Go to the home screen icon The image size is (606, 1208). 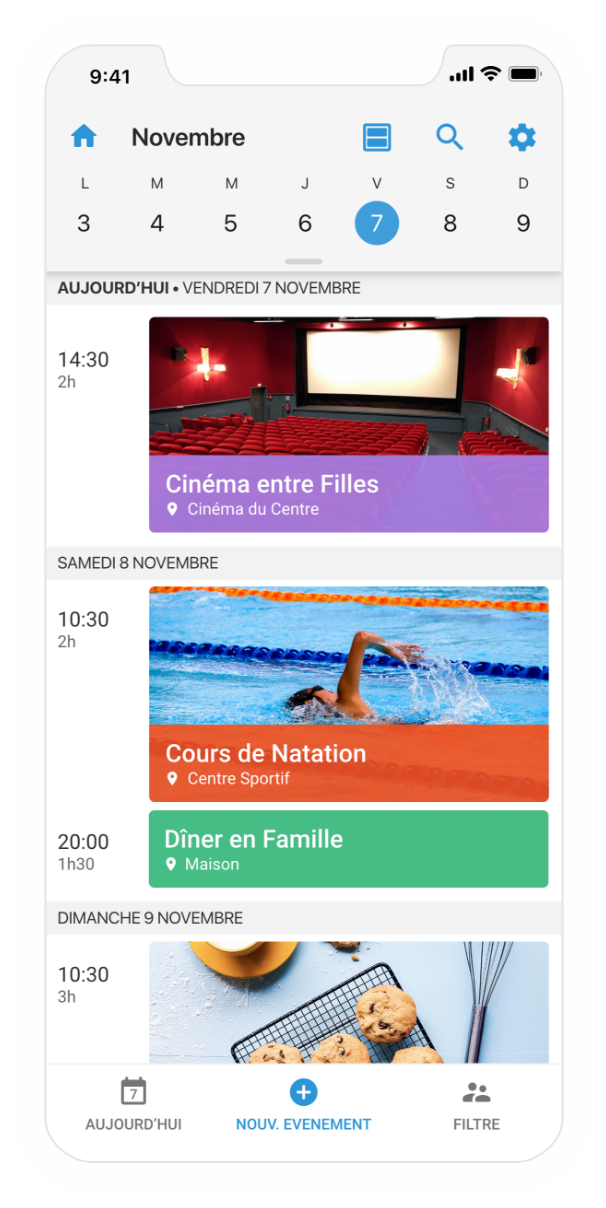click(x=84, y=138)
